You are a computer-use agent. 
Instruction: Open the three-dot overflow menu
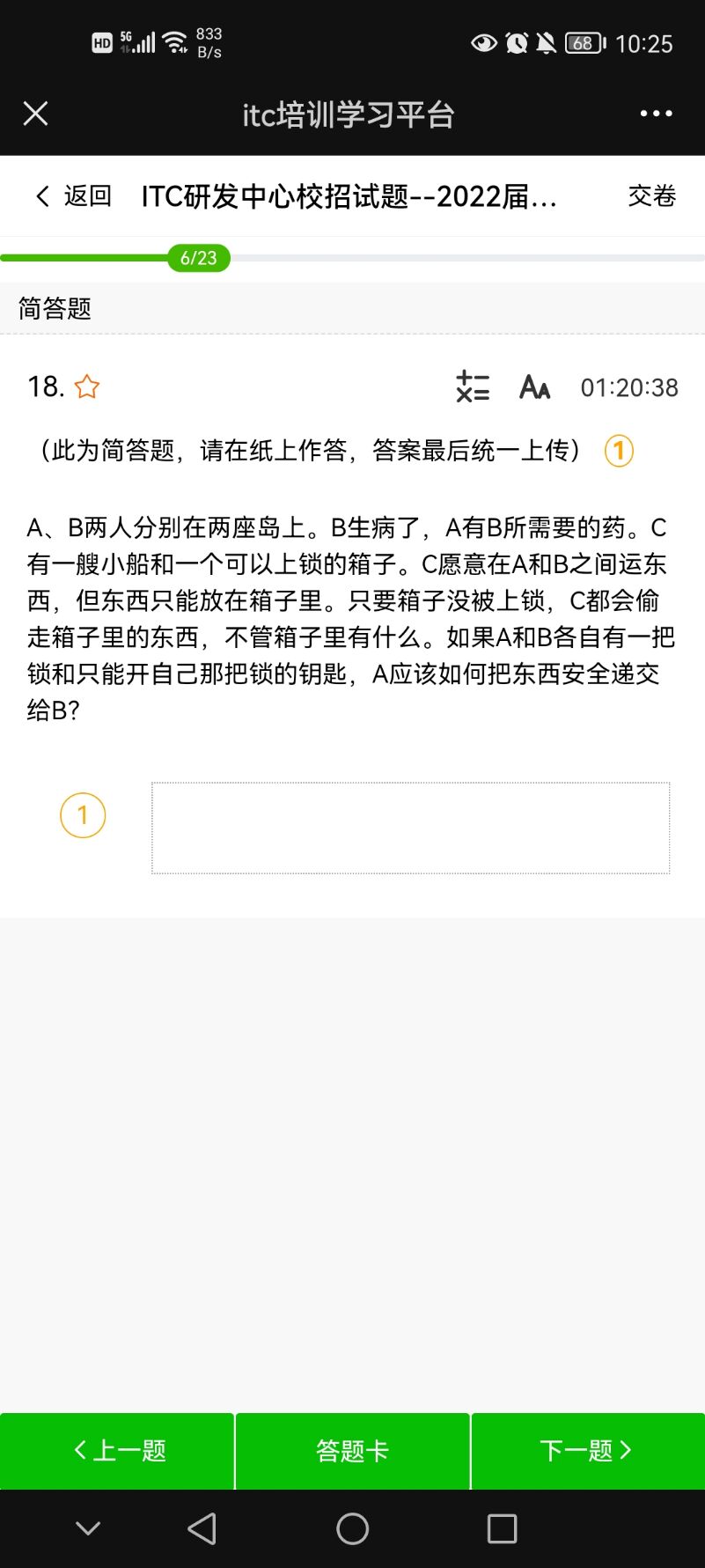(656, 114)
